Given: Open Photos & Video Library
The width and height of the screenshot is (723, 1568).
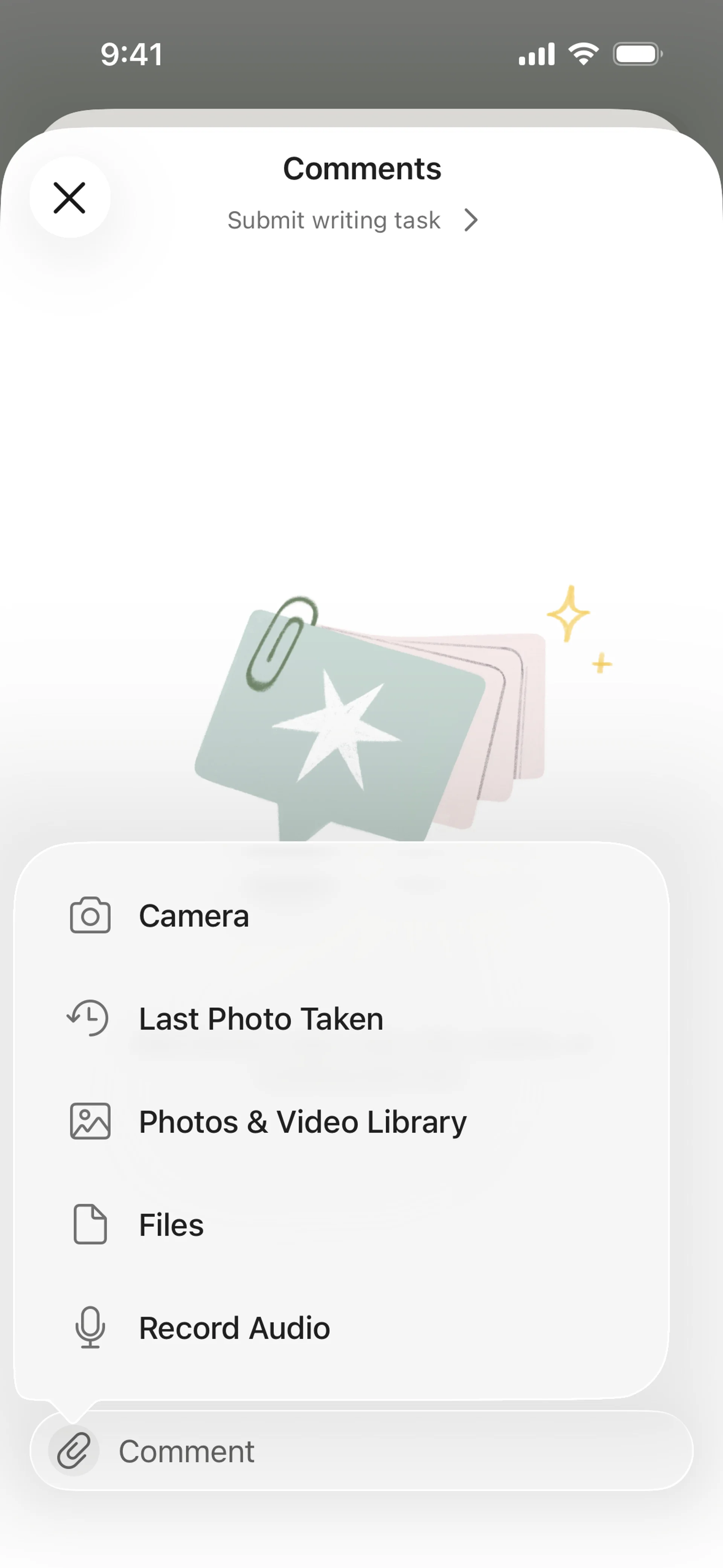Looking at the screenshot, I should coord(302,1121).
